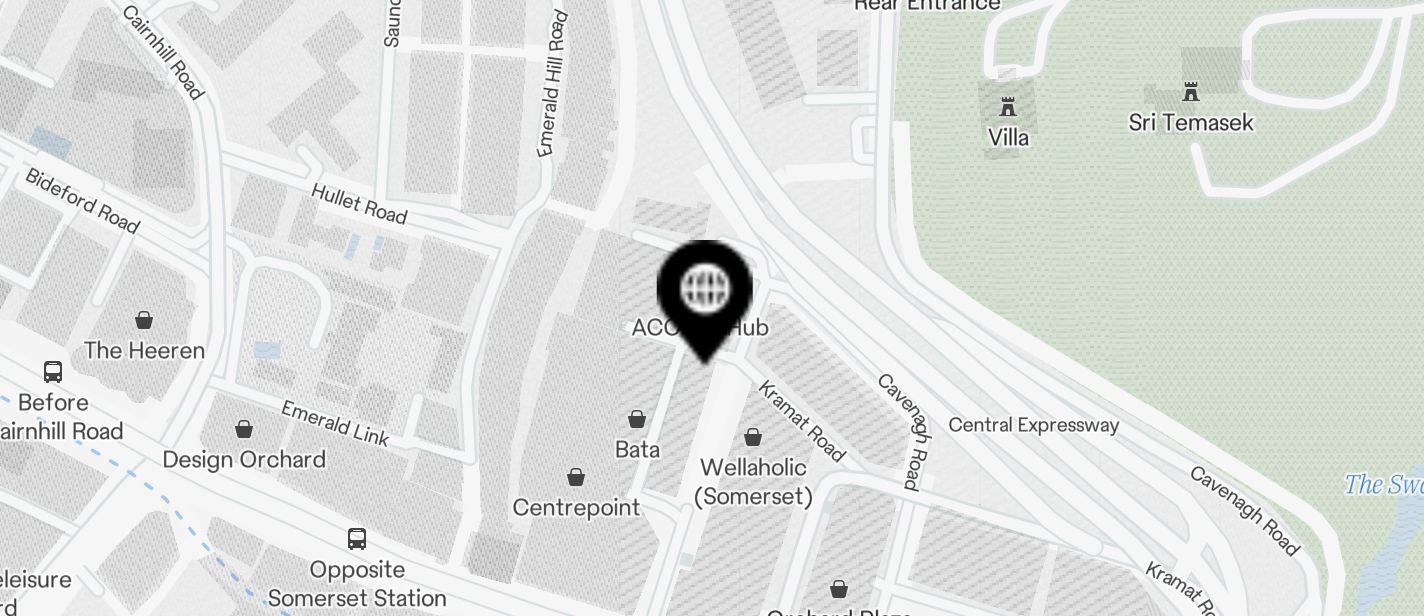Tap the Bata store marker
Image resolution: width=1424 pixels, height=616 pixels.
coord(637,419)
